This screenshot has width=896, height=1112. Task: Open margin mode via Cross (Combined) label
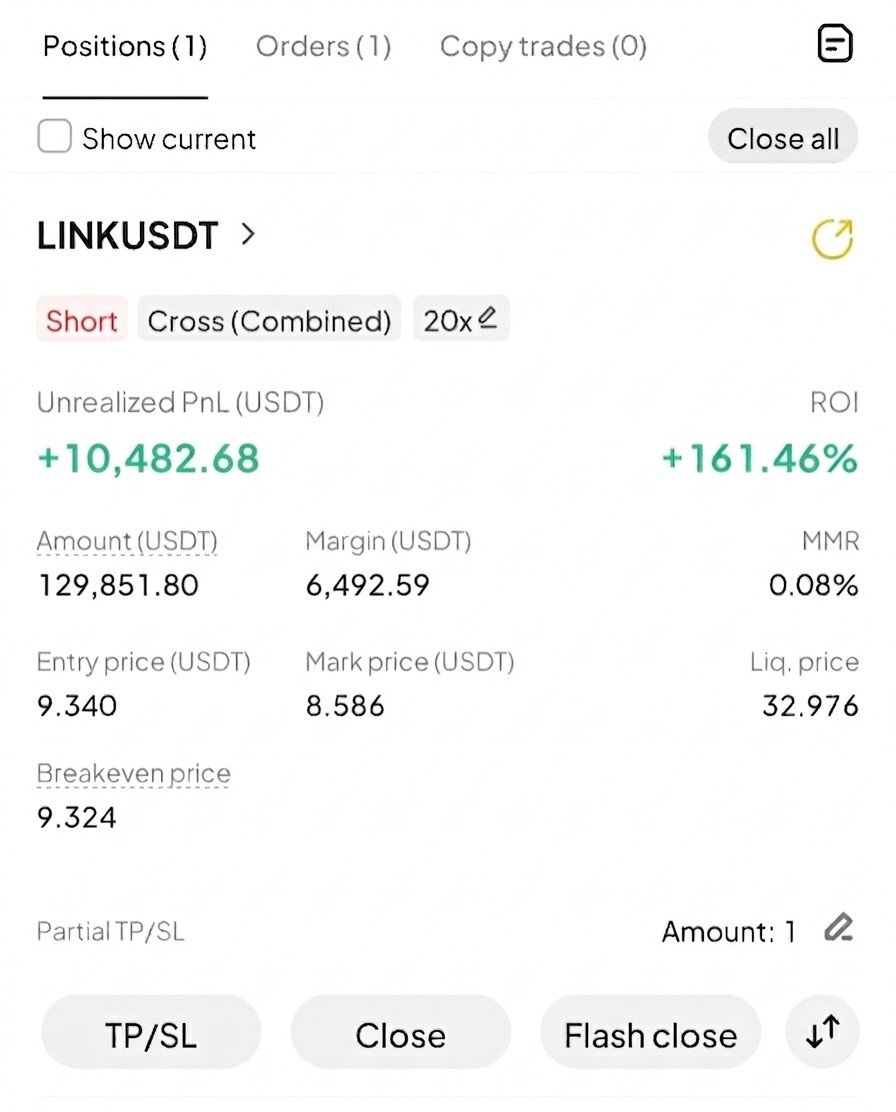269,321
